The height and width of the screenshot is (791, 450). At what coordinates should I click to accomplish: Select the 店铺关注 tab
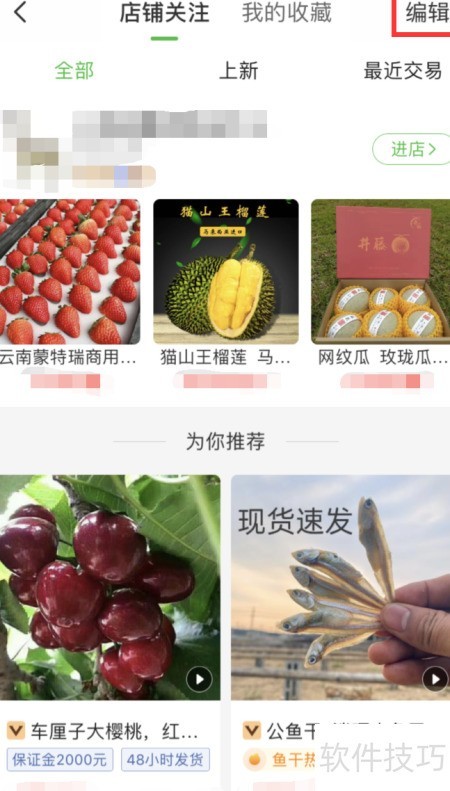point(164,13)
